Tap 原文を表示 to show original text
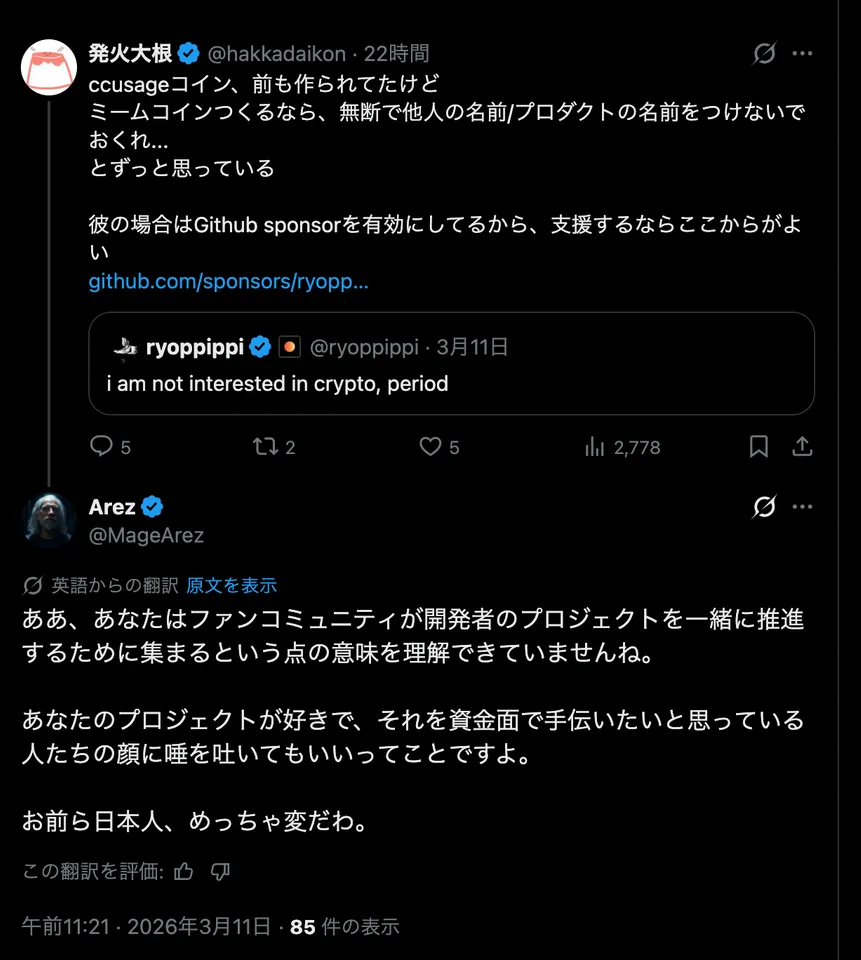Image resolution: width=861 pixels, height=960 pixels. (231, 586)
